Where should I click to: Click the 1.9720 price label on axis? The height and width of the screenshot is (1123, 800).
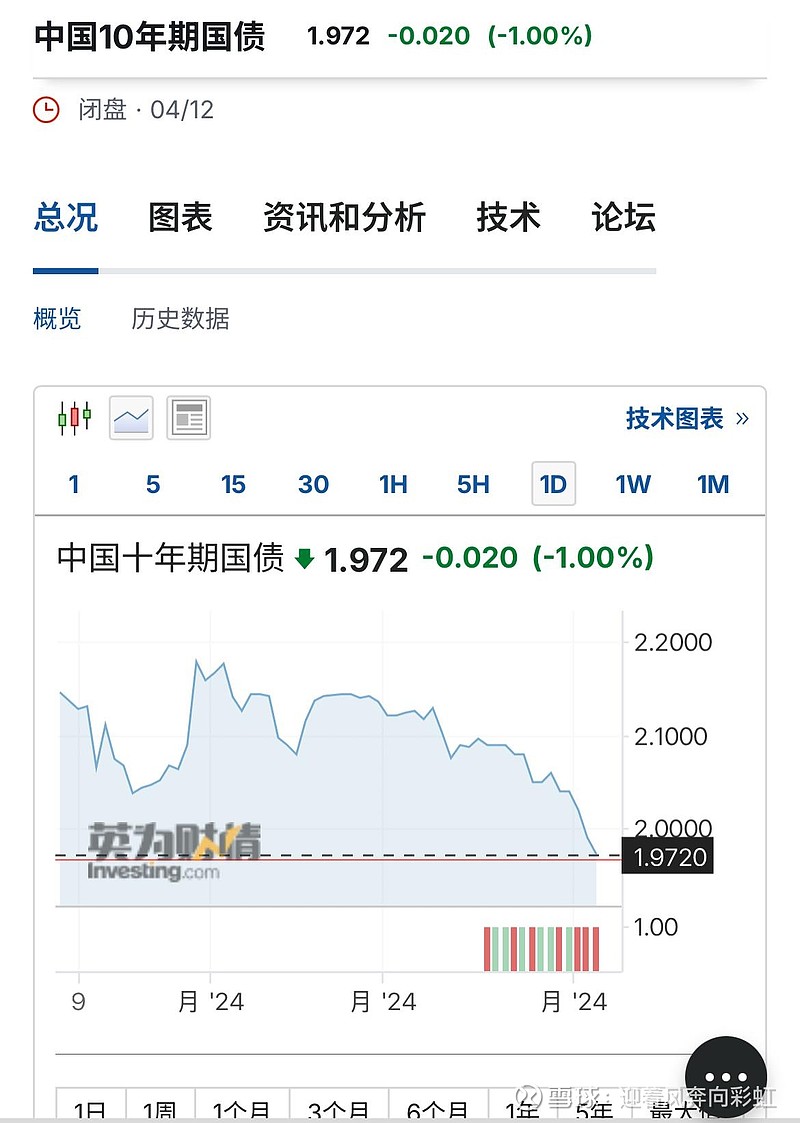668,857
